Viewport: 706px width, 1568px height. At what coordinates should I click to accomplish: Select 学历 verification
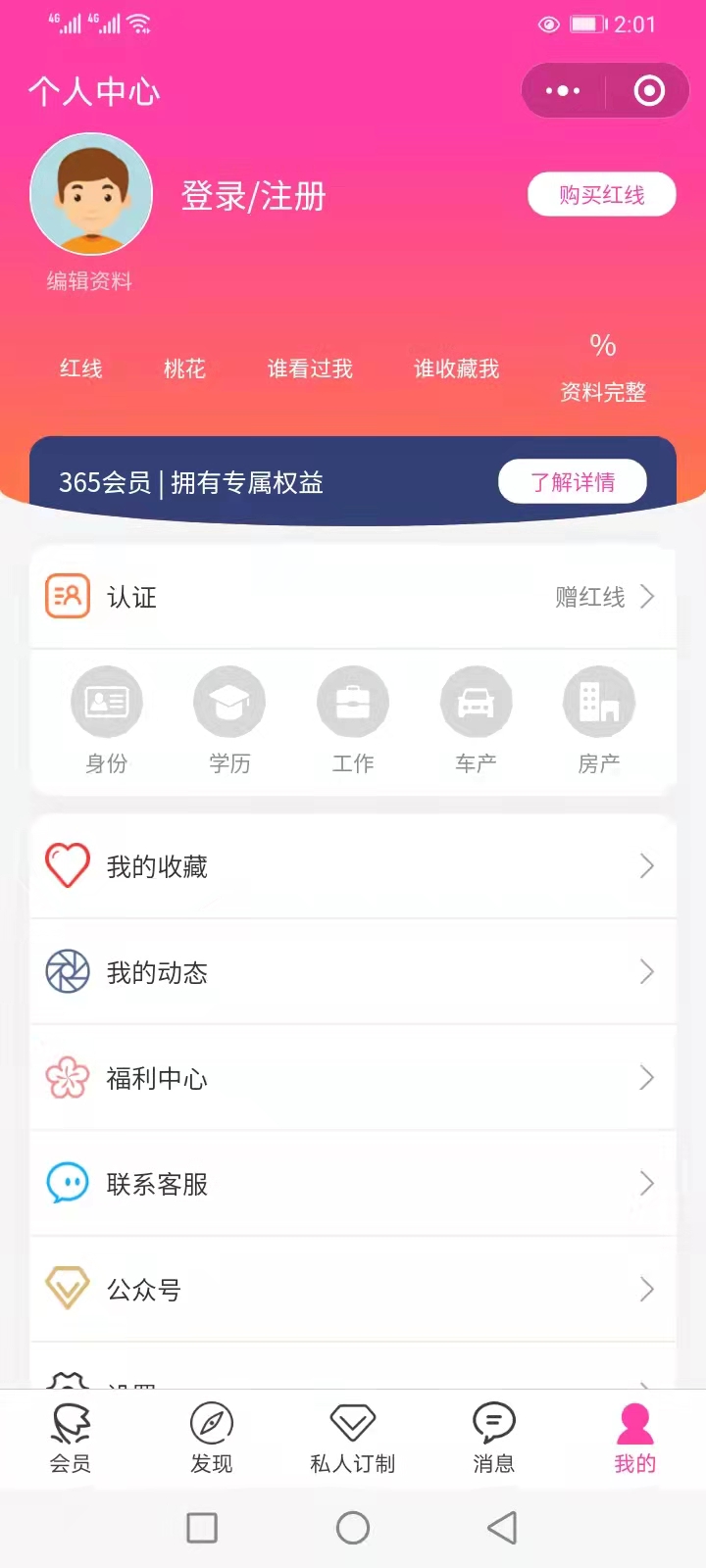click(x=229, y=720)
